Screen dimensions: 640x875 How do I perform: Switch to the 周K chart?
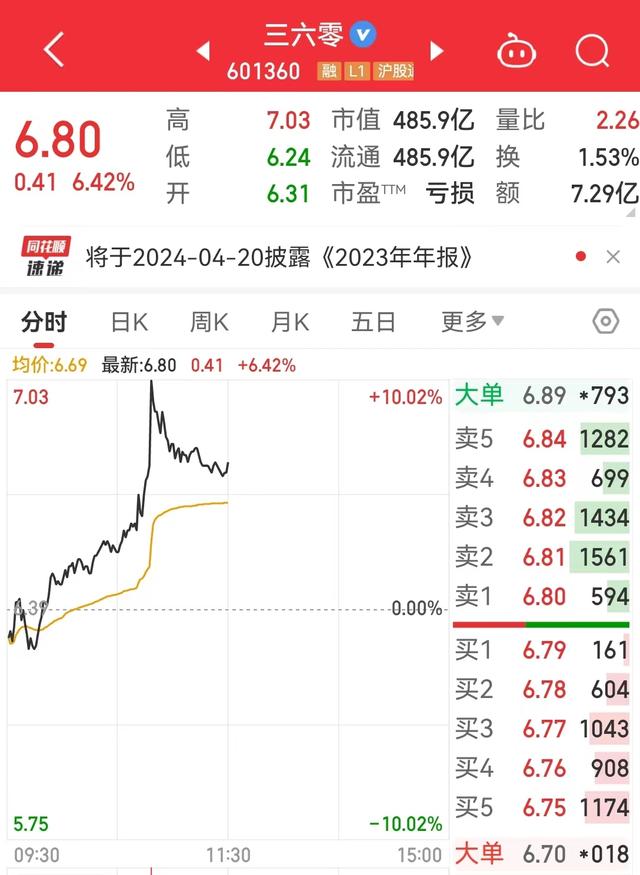209,322
